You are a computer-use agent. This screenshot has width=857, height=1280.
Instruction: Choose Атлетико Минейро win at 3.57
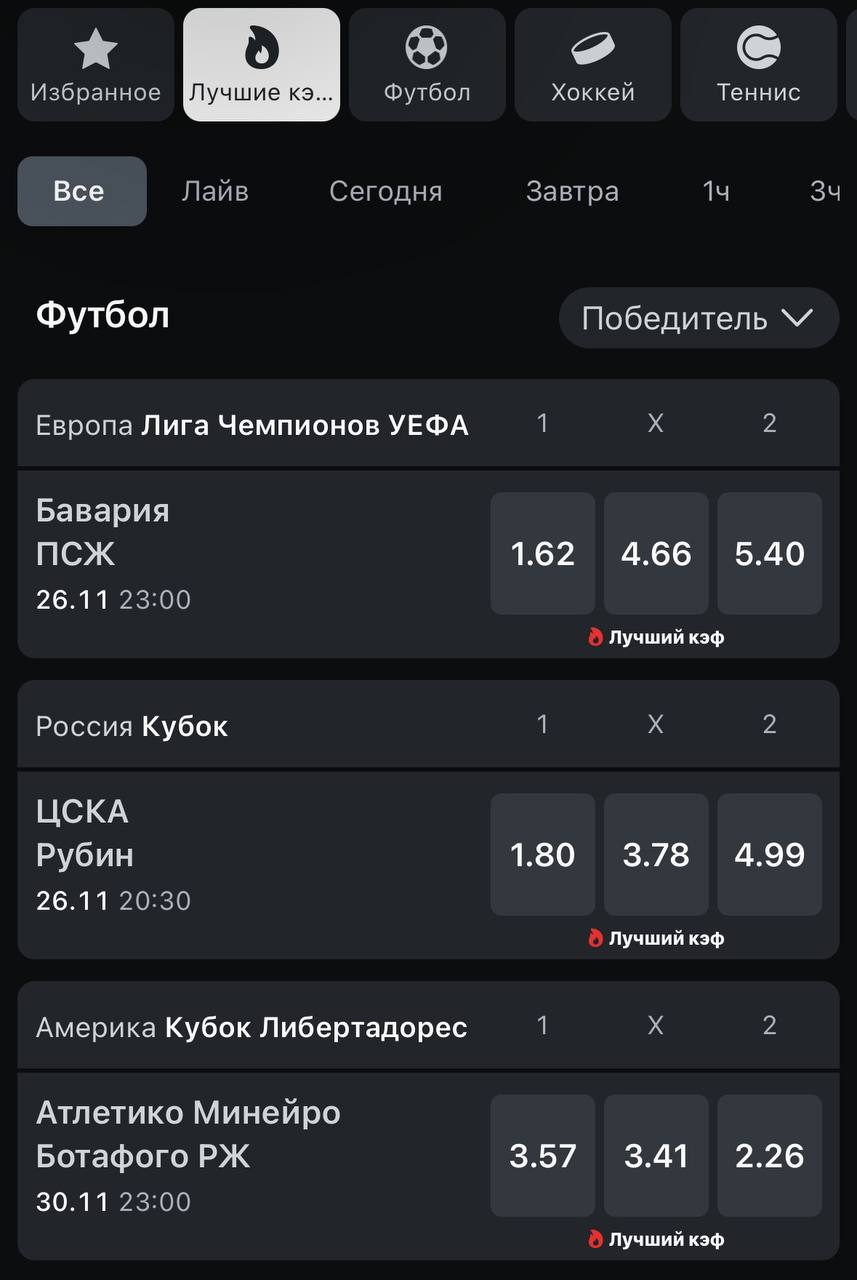(543, 1156)
